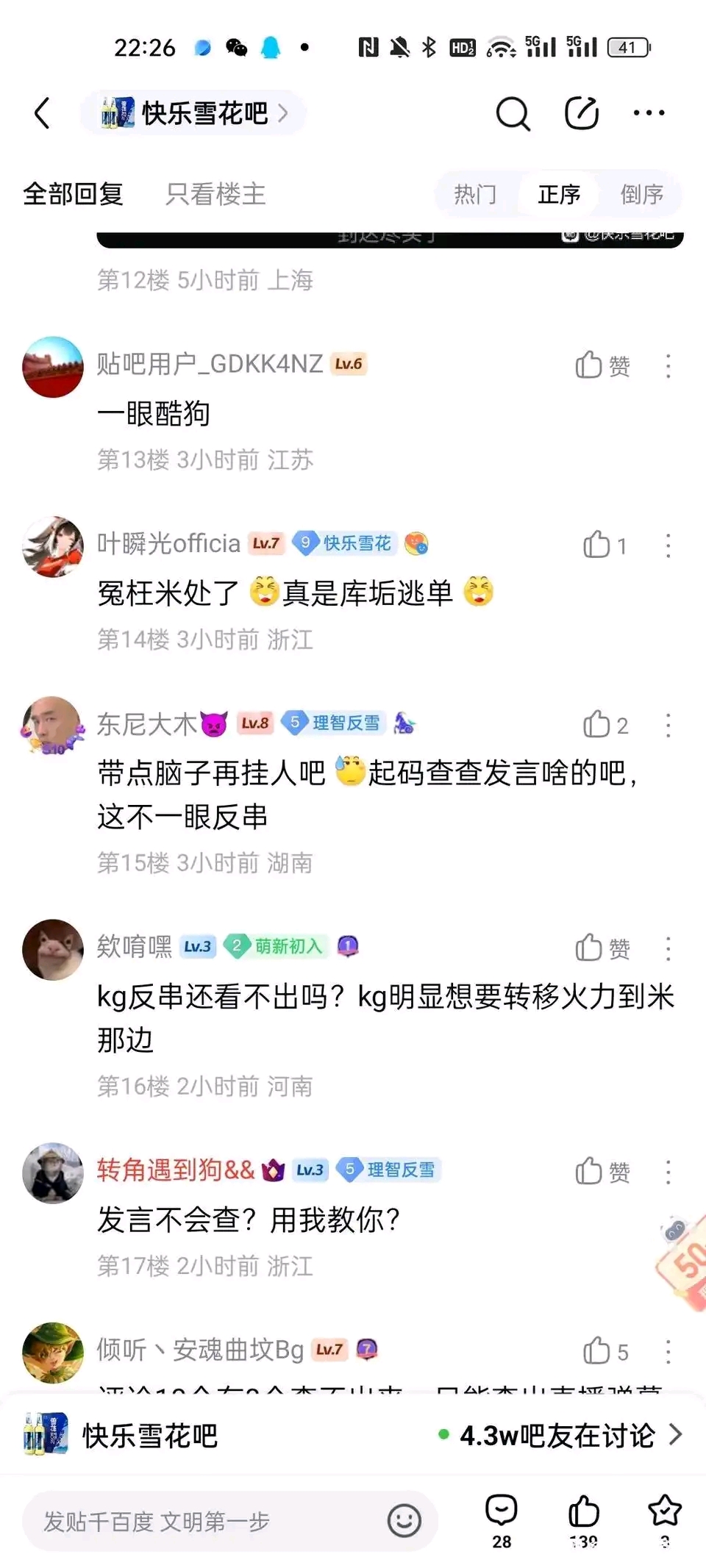Image resolution: width=706 pixels, height=1568 pixels.
Task: Open search in the top bar
Action: (513, 113)
